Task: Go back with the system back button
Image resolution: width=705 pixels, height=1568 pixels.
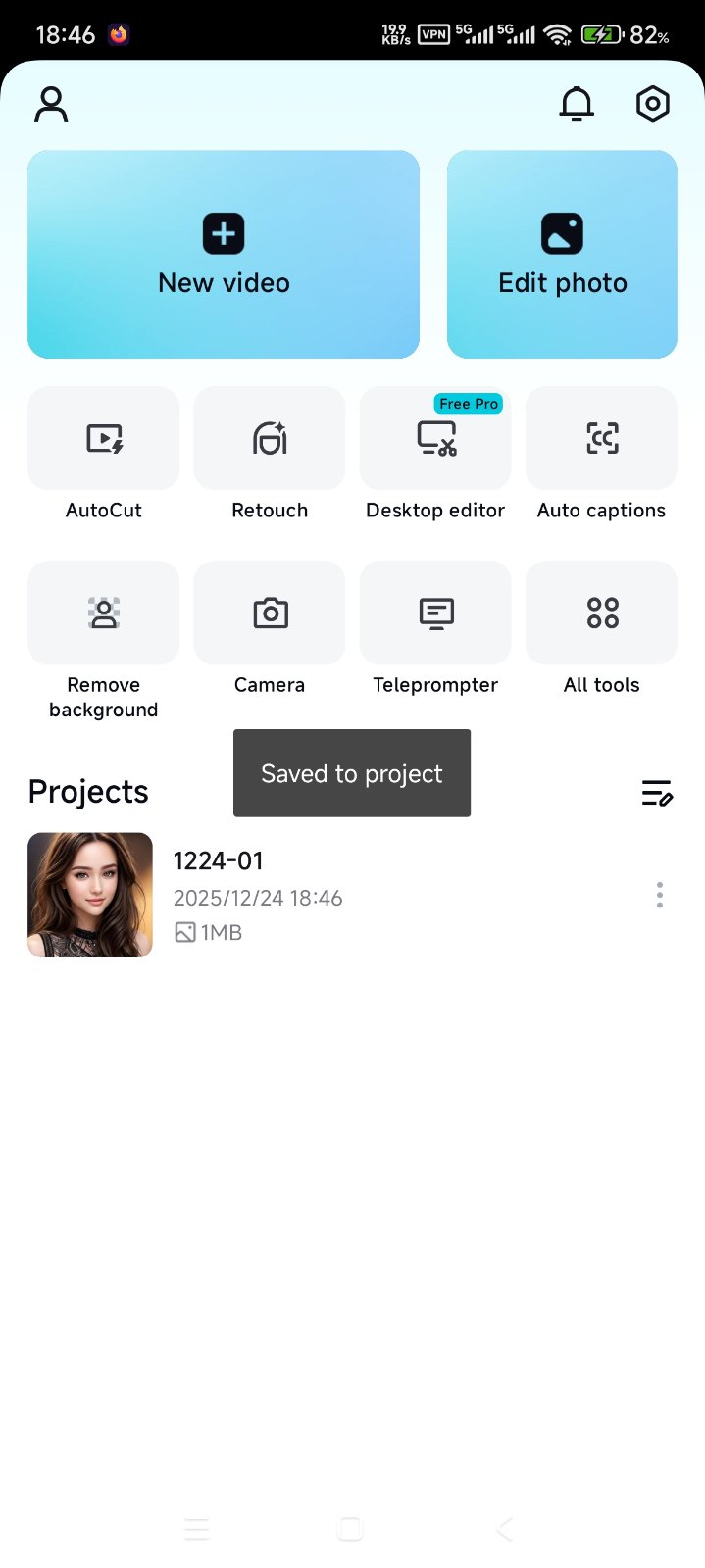Action: (505, 1529)
